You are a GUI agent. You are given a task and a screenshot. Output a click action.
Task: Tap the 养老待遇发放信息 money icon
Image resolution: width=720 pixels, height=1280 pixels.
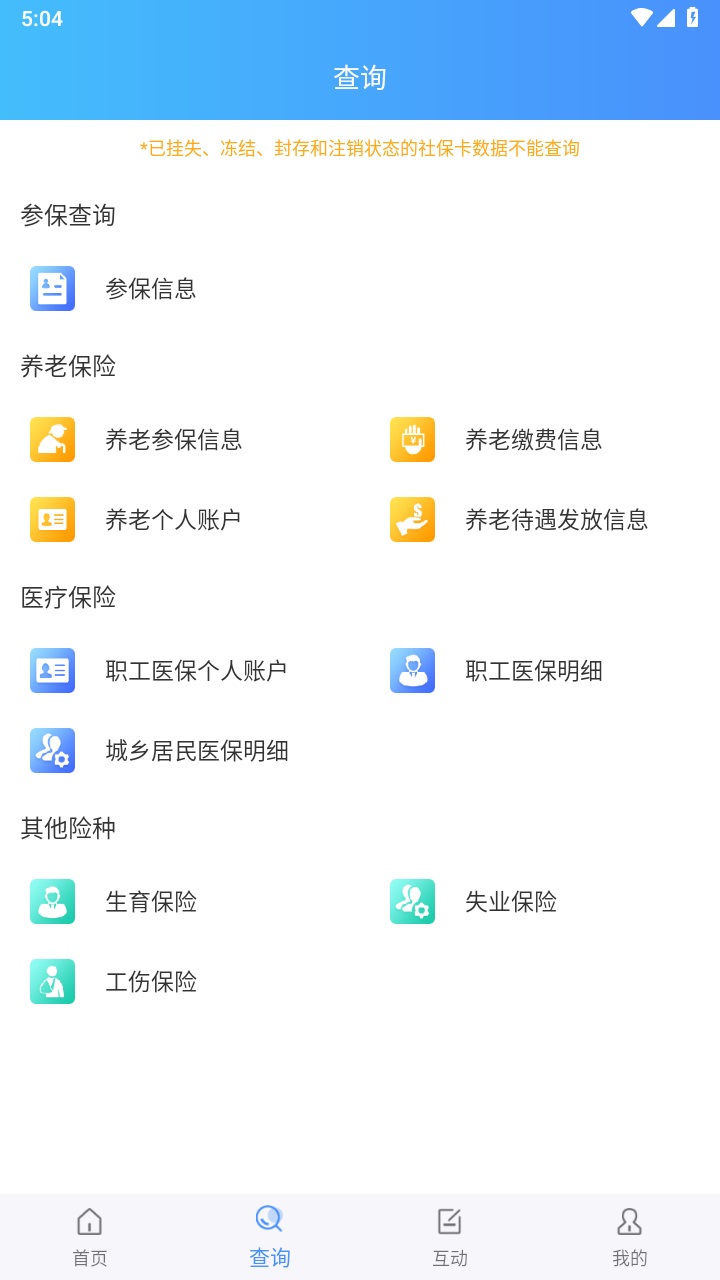[412, 519]
